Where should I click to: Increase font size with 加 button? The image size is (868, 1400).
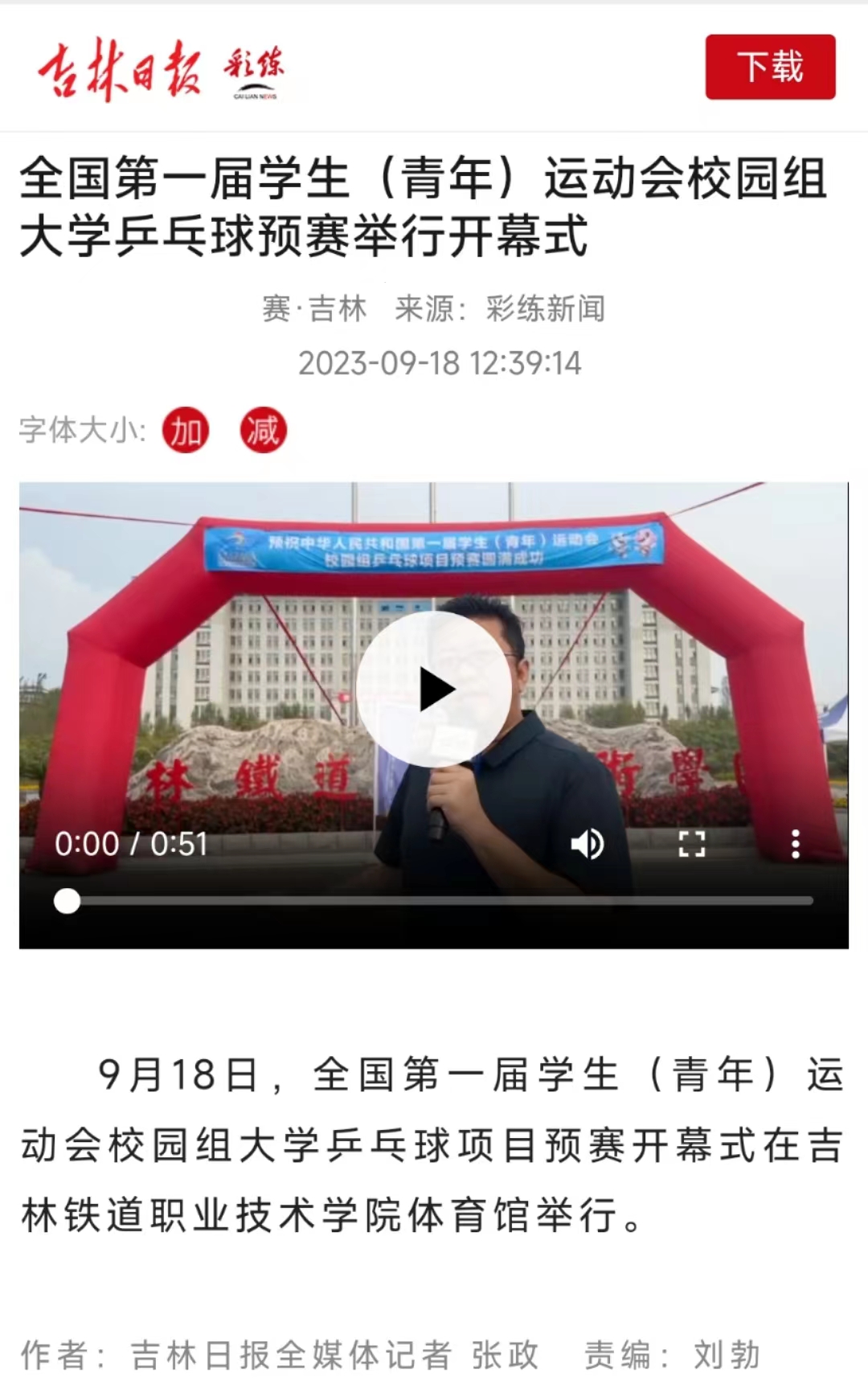coord(186,431)
